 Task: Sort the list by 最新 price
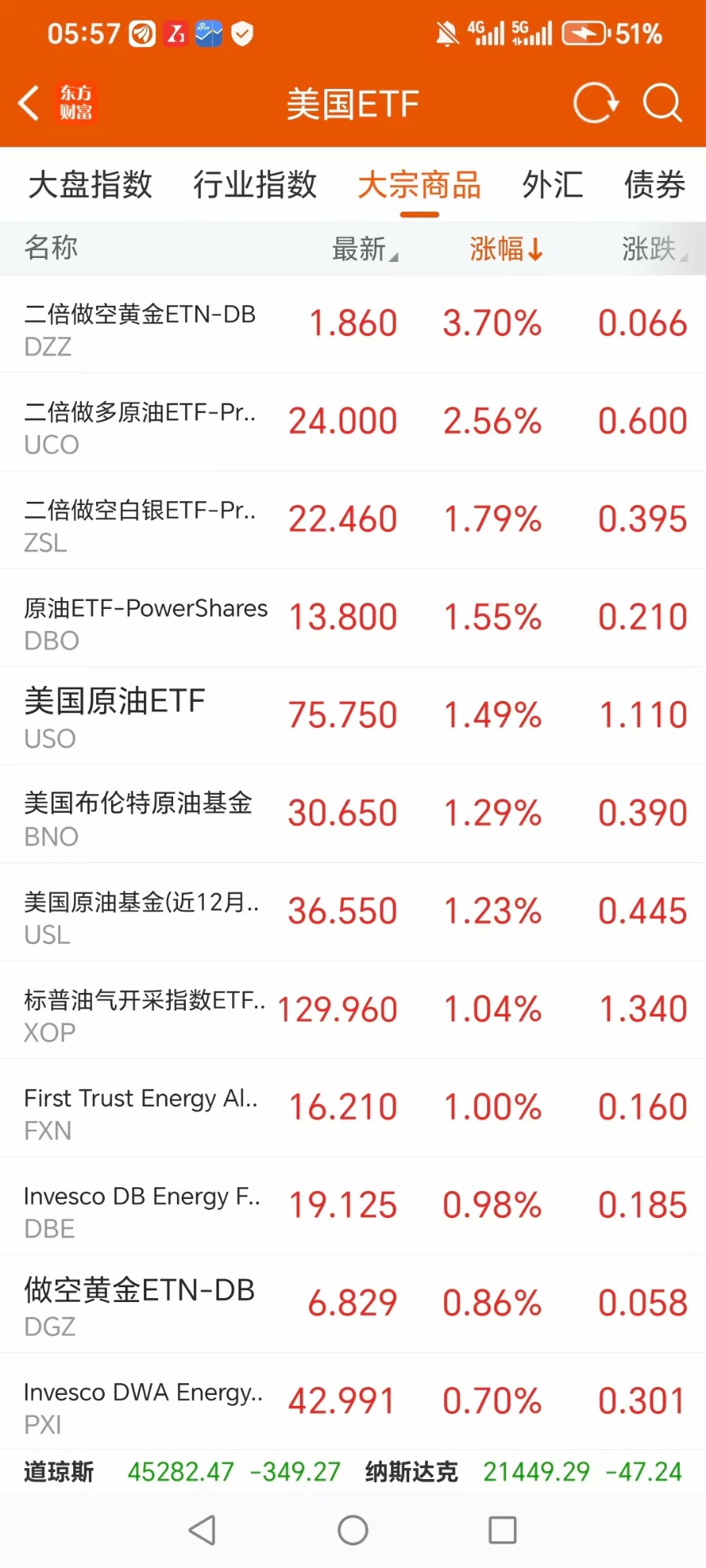364,249
